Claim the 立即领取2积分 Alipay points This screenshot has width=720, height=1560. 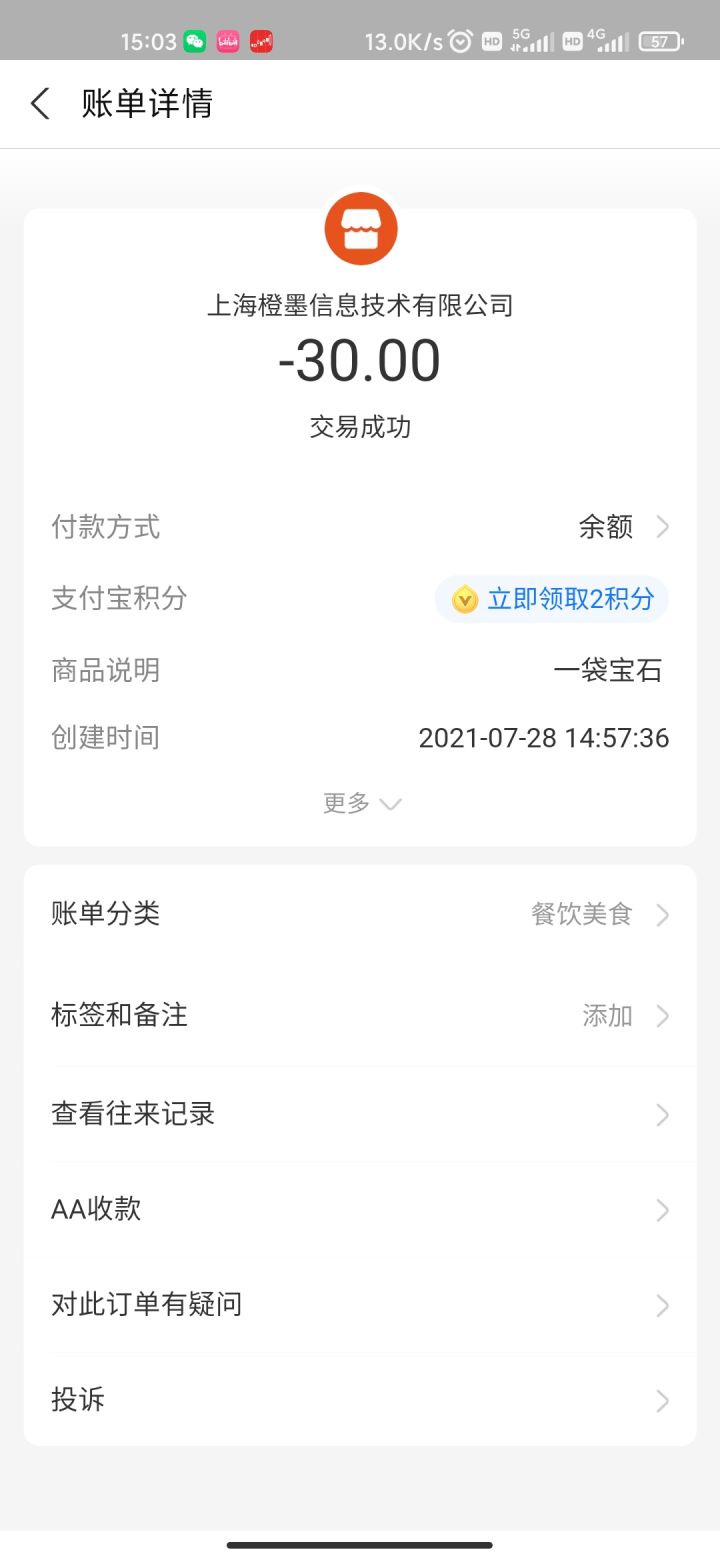[552, 599]
